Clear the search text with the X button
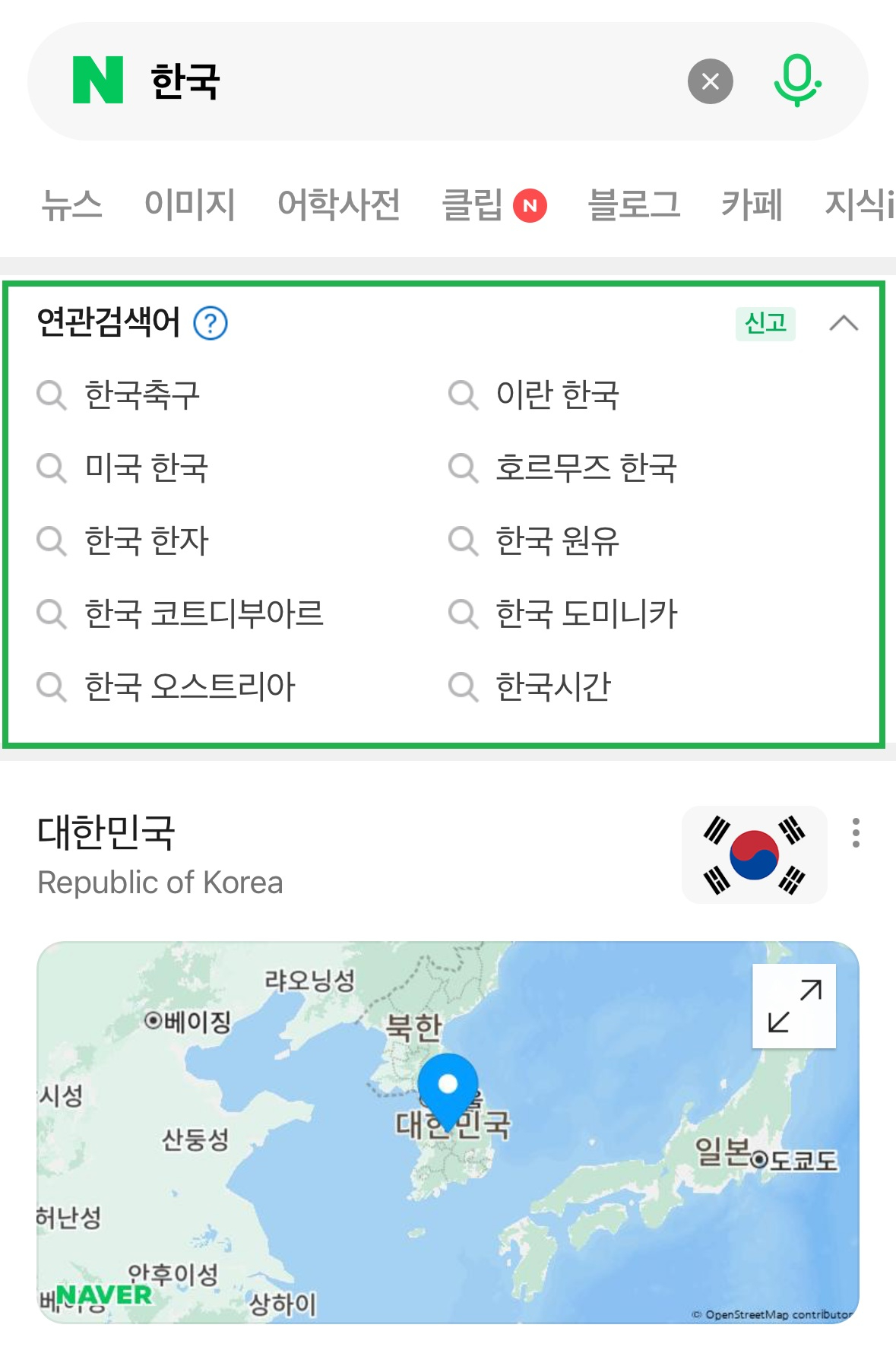The image size is (896, 1347). [x=710, y=81]
